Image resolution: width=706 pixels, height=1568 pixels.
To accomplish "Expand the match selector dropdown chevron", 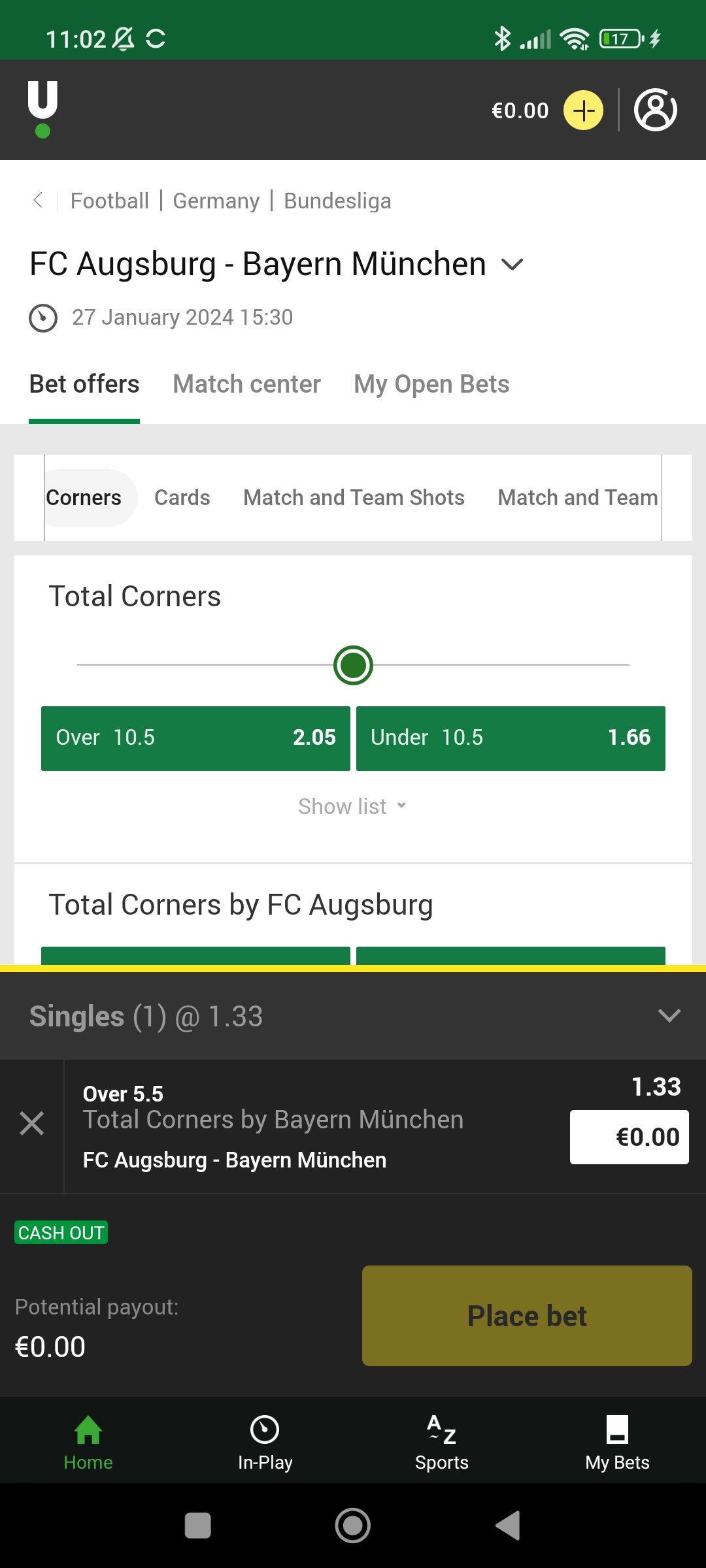I will click(x=512, y=265).
